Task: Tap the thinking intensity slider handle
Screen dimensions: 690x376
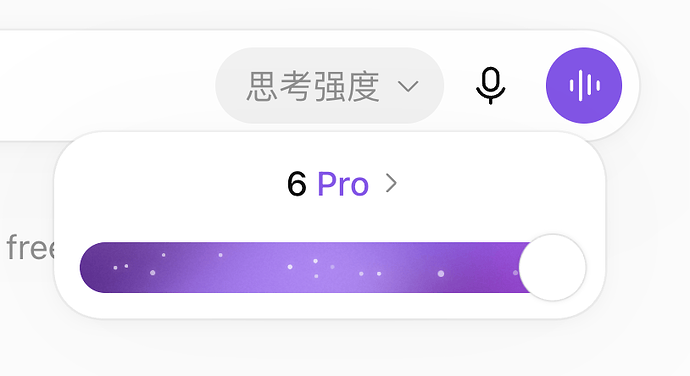Action: pos(552,267)
